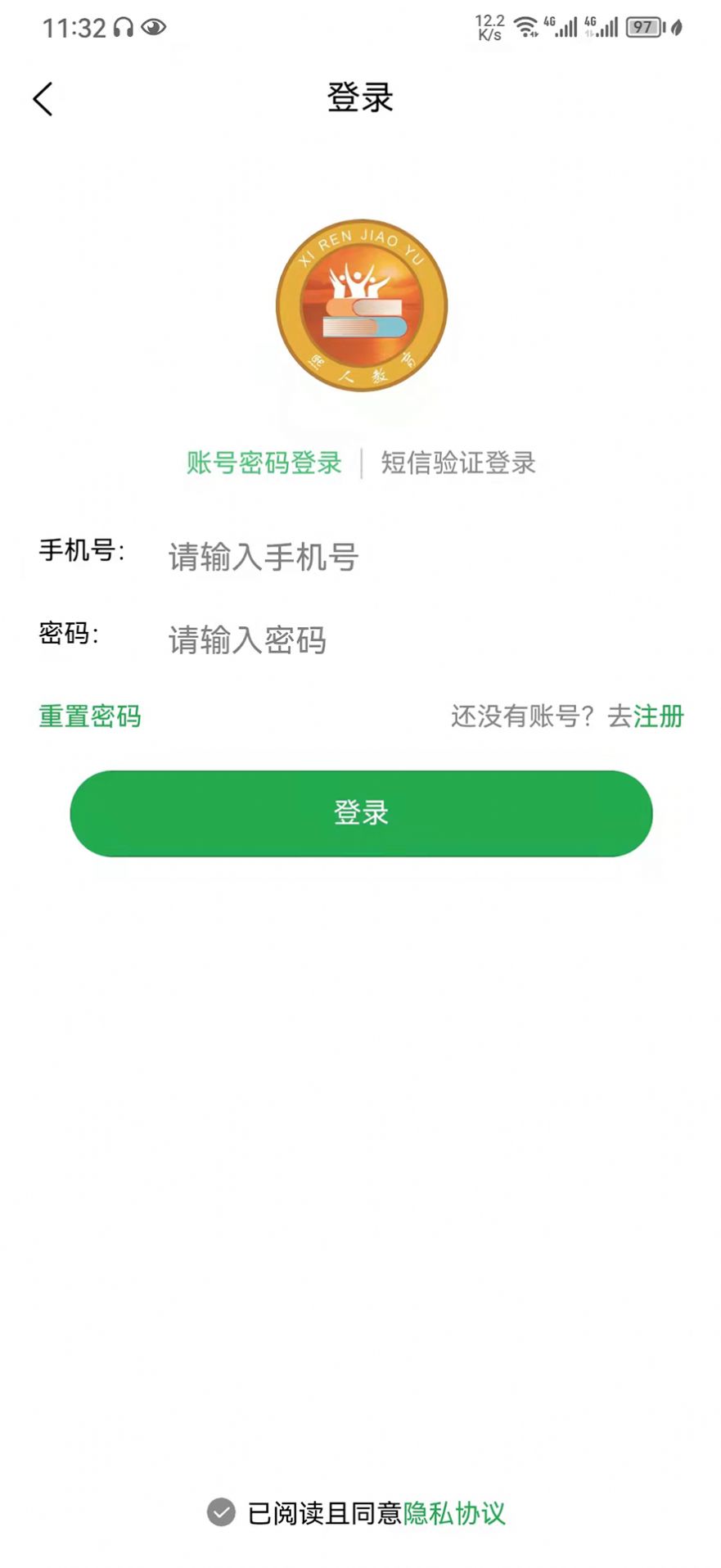Tap 注册 to create a new account
Screen dimensions: 721x1568
(660, 716)
